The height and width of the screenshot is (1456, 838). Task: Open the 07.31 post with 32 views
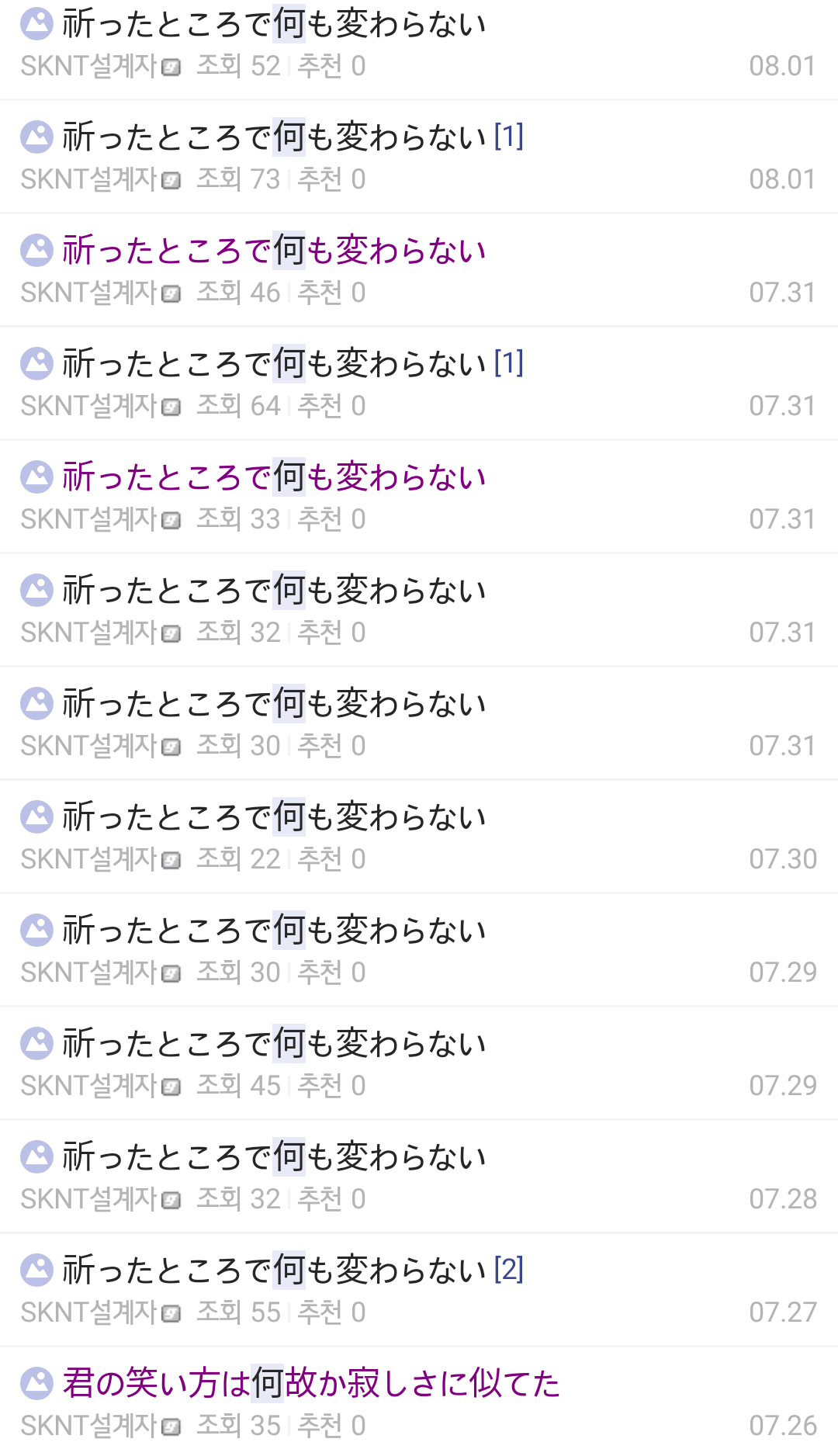tap(274, 591)
